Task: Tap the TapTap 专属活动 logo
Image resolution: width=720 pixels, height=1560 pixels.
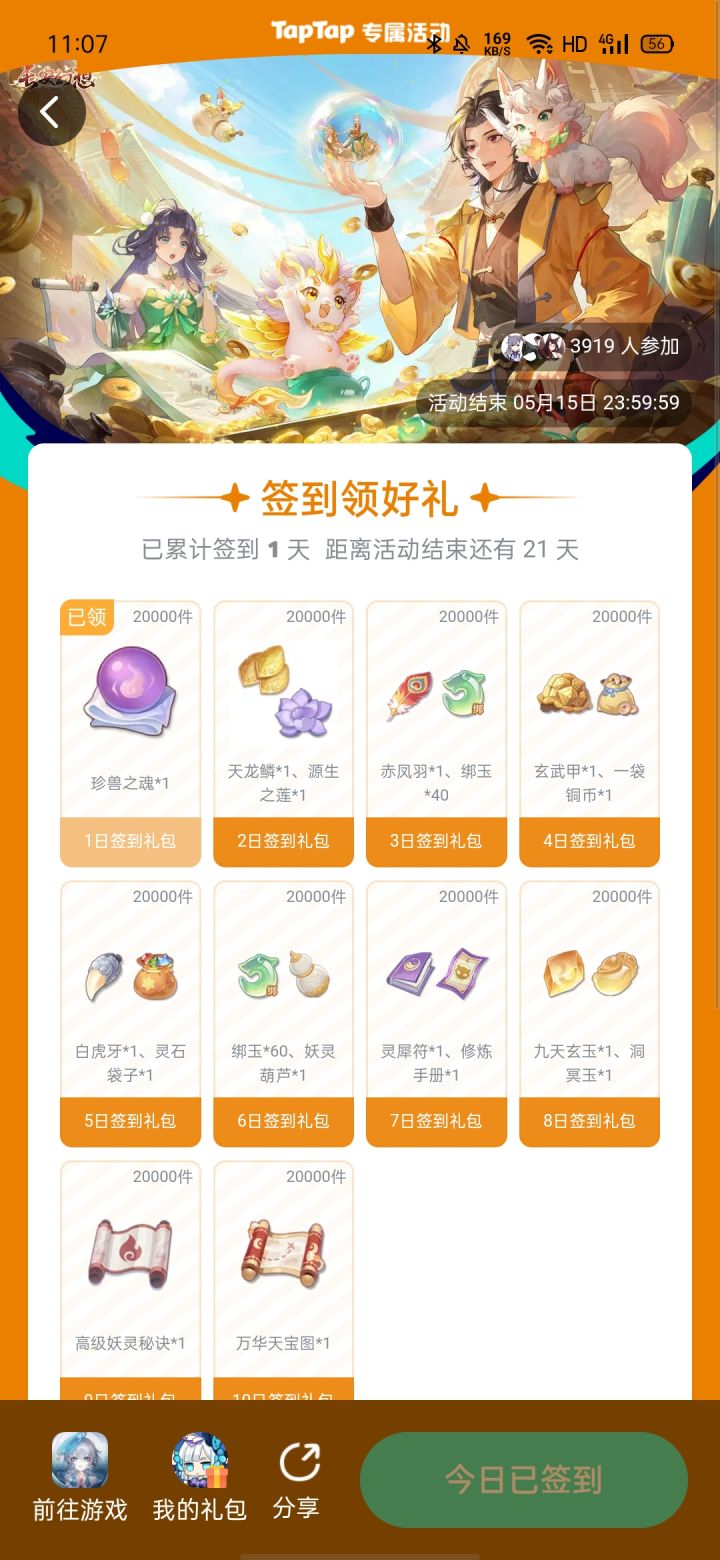Action: 360,30
